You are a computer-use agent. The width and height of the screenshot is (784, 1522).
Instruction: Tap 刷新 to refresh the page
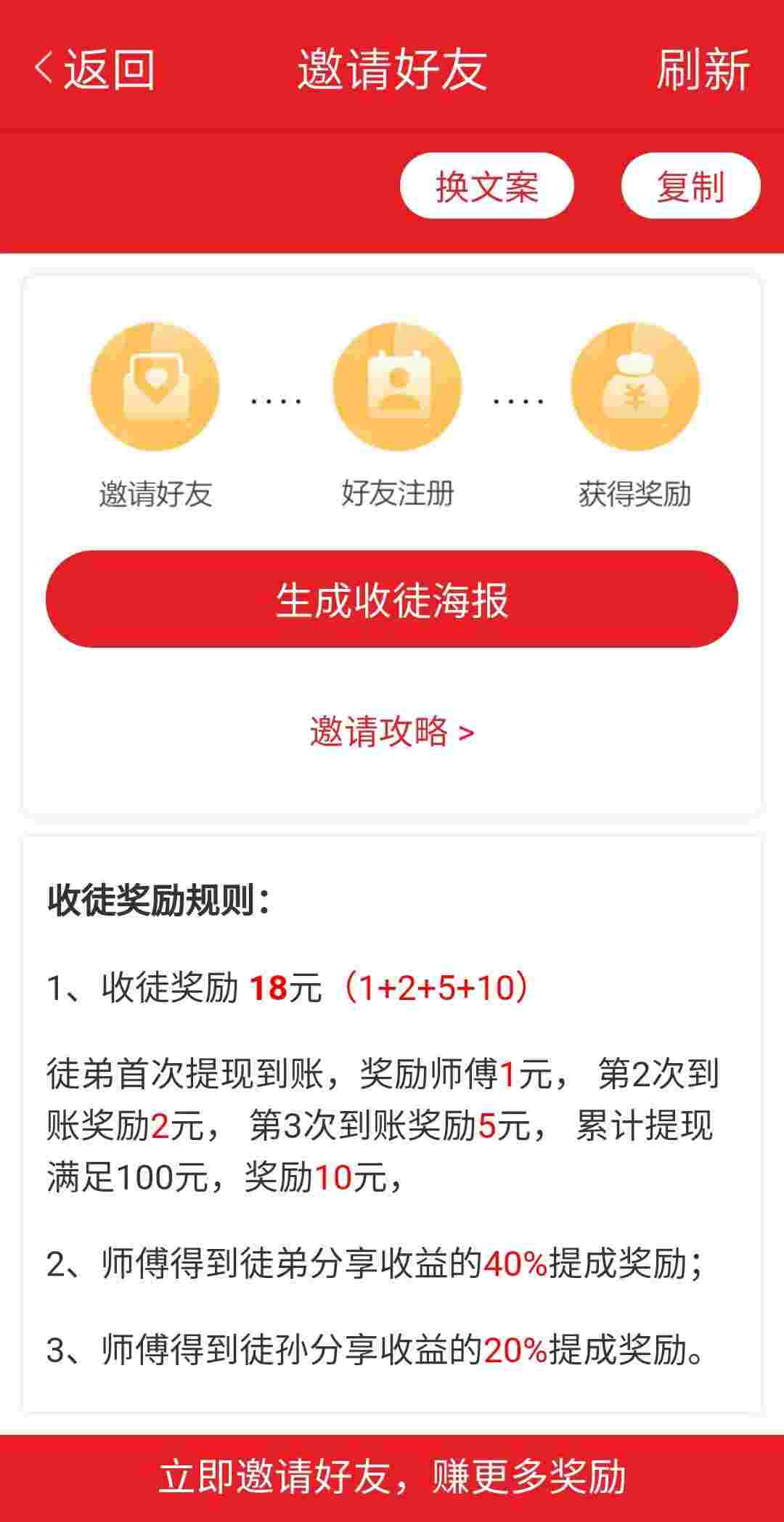click(703, 69)
